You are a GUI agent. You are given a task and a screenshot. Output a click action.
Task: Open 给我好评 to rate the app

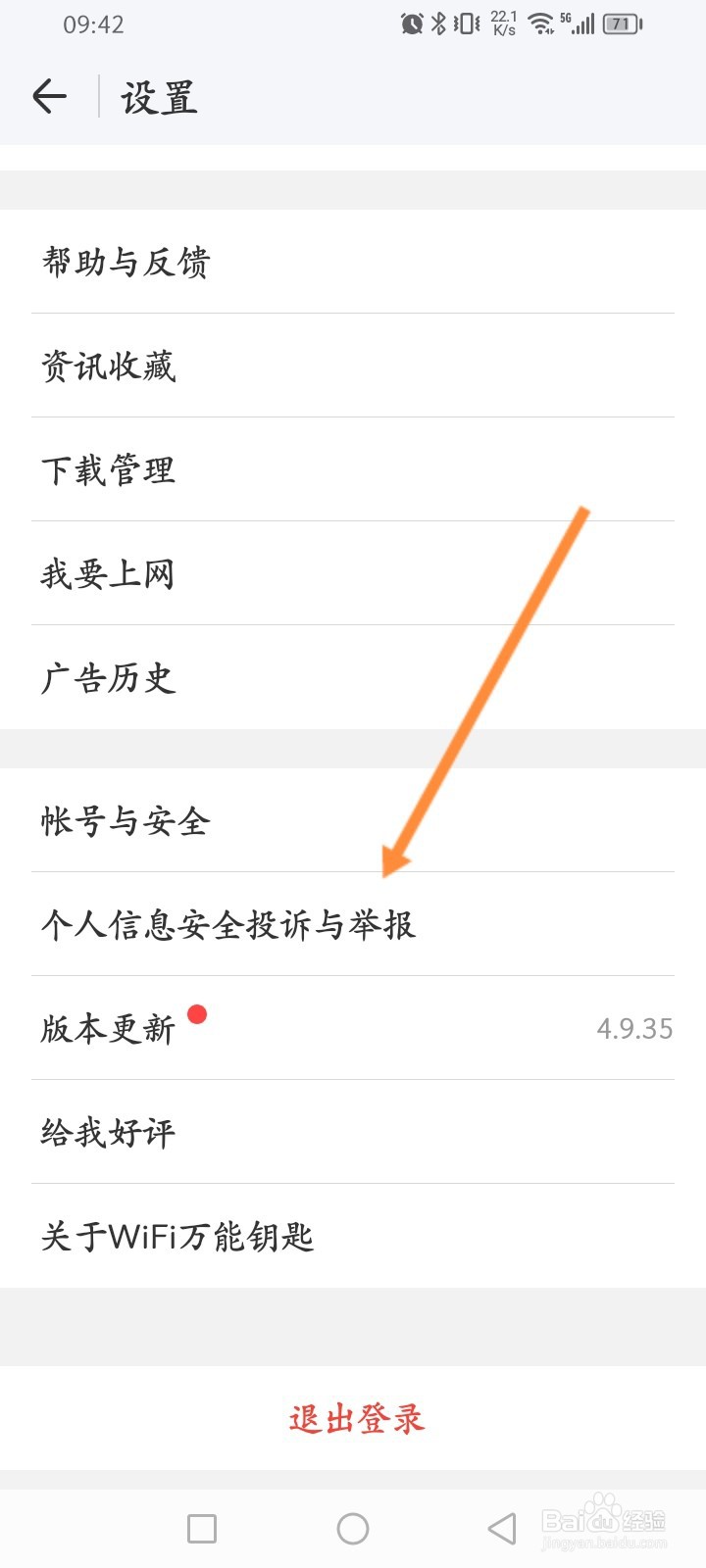click(x=108, y=1132)
